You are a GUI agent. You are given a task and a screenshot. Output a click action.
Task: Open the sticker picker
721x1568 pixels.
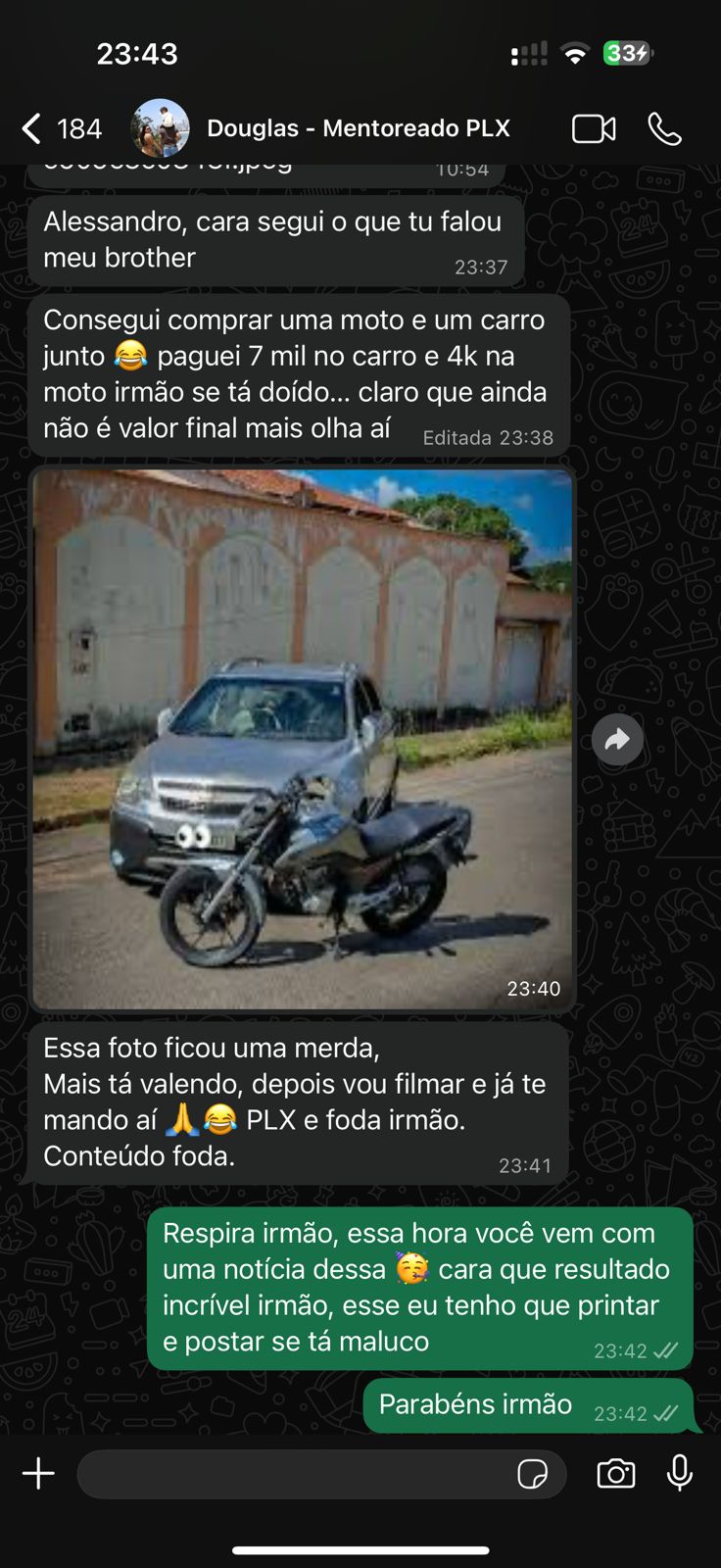(533, 1474)
